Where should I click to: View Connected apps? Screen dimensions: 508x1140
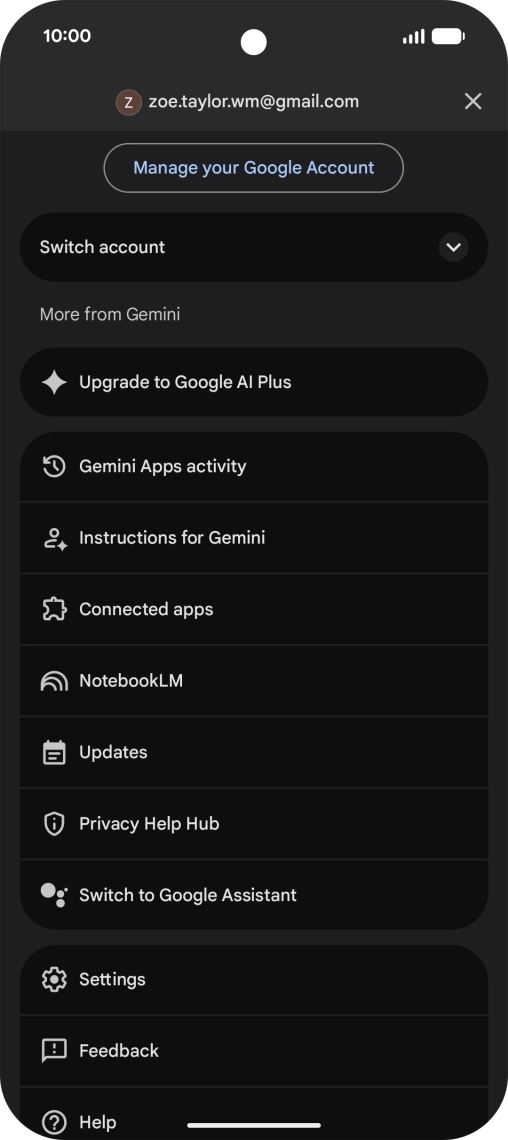point(254,609)
